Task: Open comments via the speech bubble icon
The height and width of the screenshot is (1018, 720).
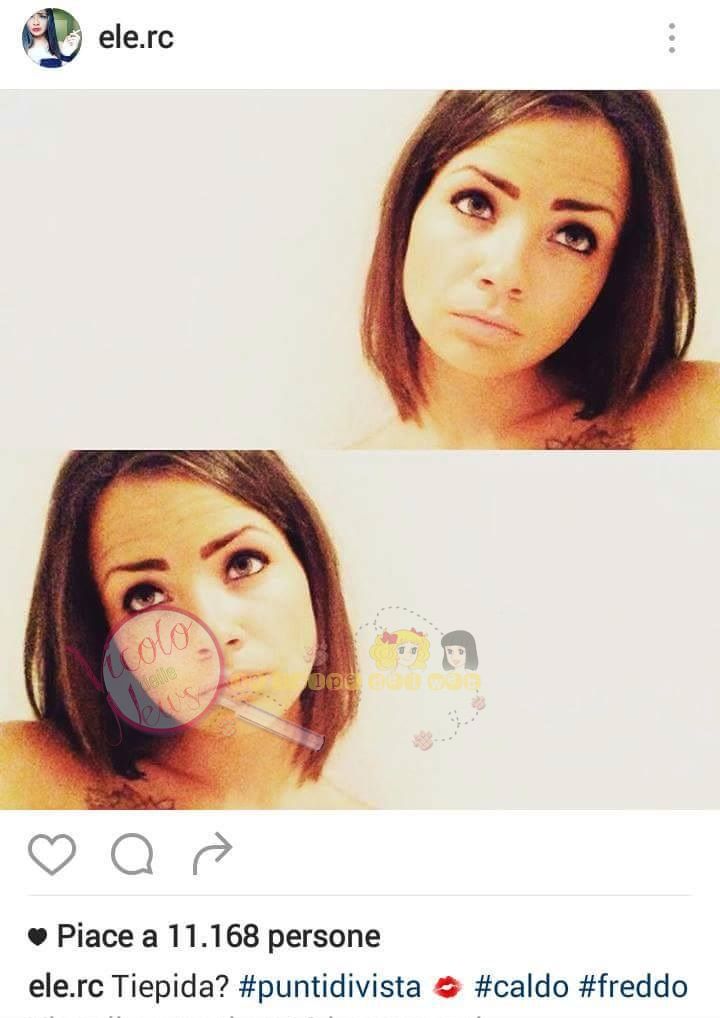Action: click(x=132, y=854)
